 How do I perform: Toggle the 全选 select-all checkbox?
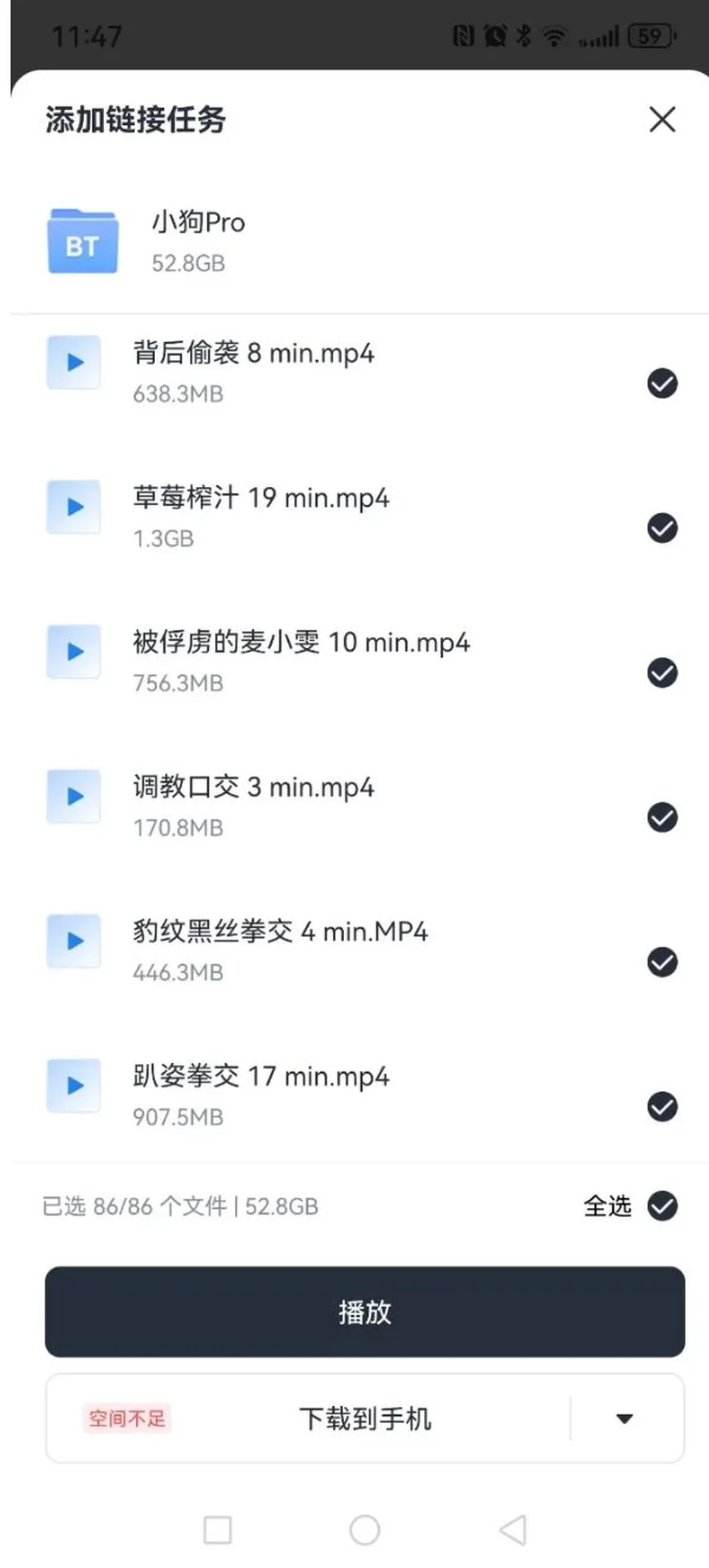click(662, 1206)
